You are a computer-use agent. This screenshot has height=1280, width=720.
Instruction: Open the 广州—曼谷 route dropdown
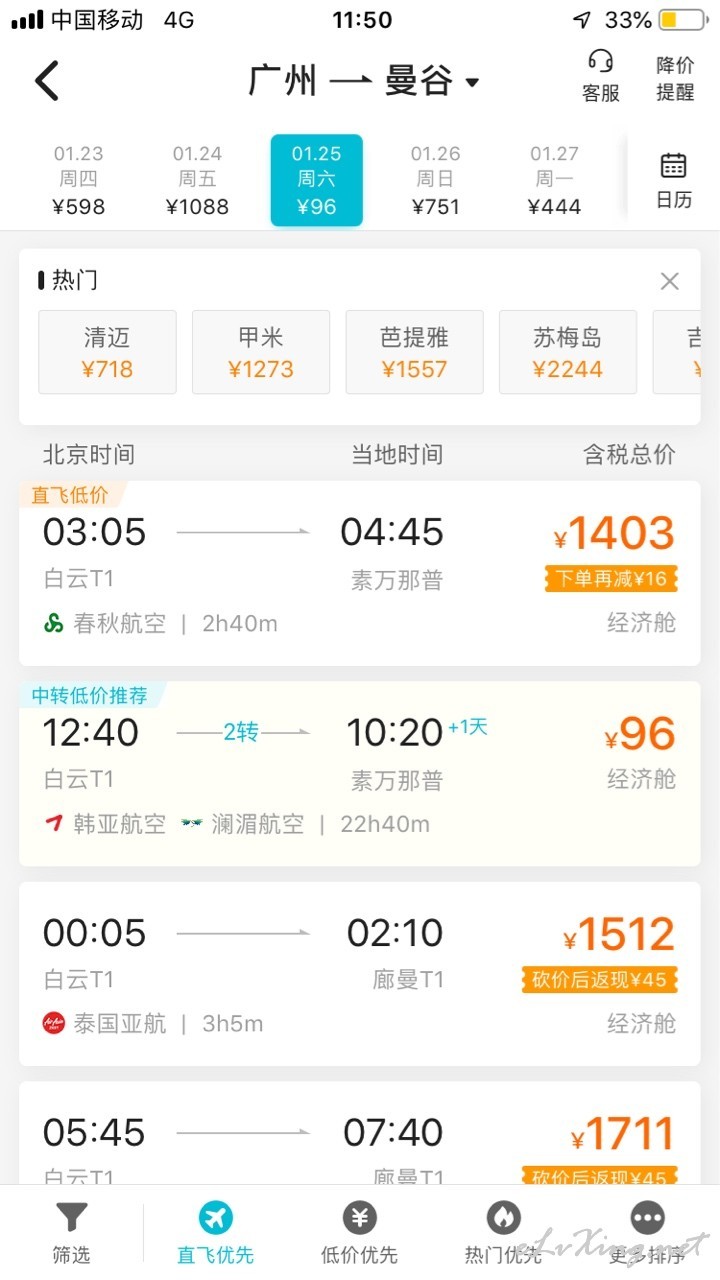click(364, 80)
